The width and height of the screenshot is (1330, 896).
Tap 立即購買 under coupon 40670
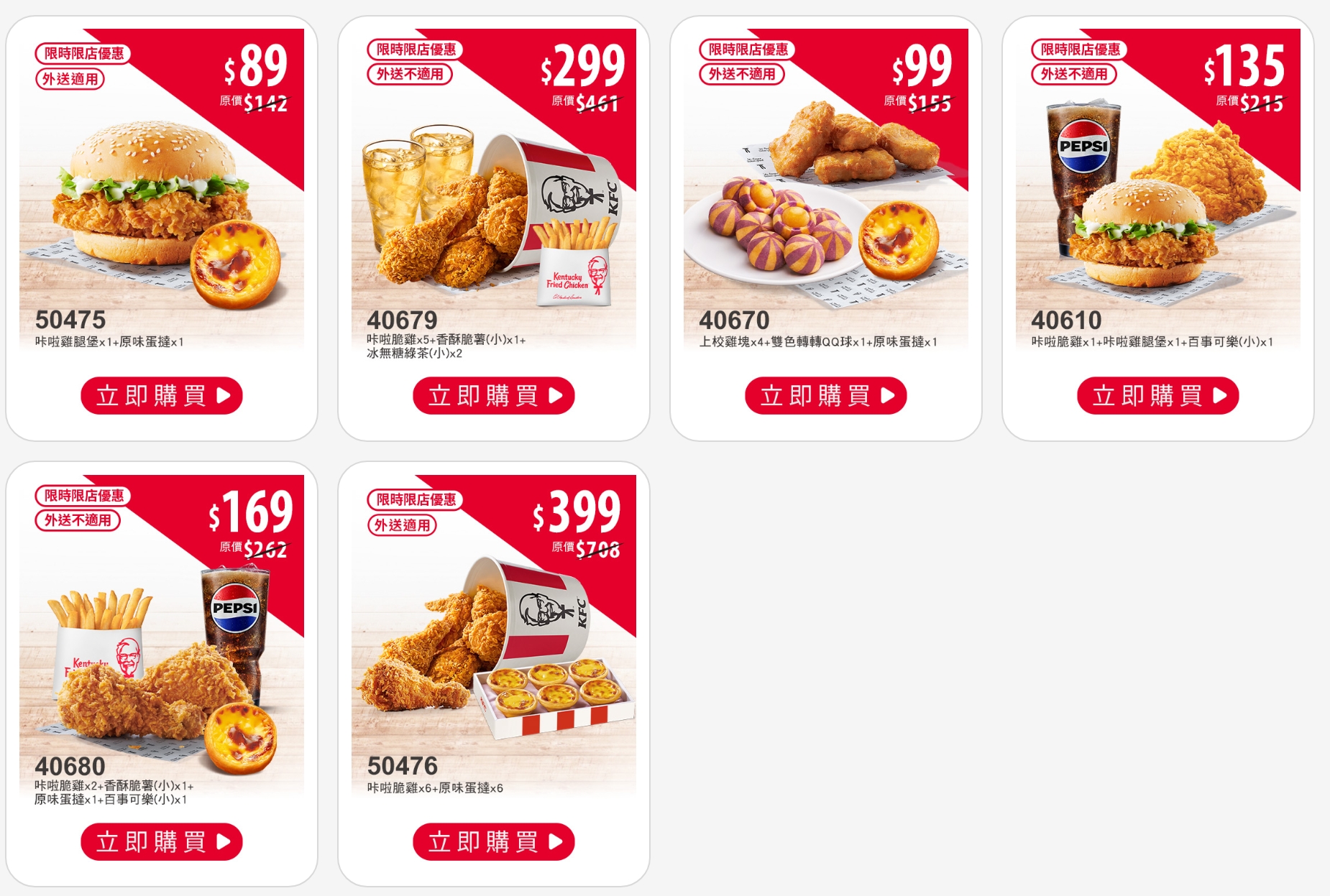click(825, 396)
